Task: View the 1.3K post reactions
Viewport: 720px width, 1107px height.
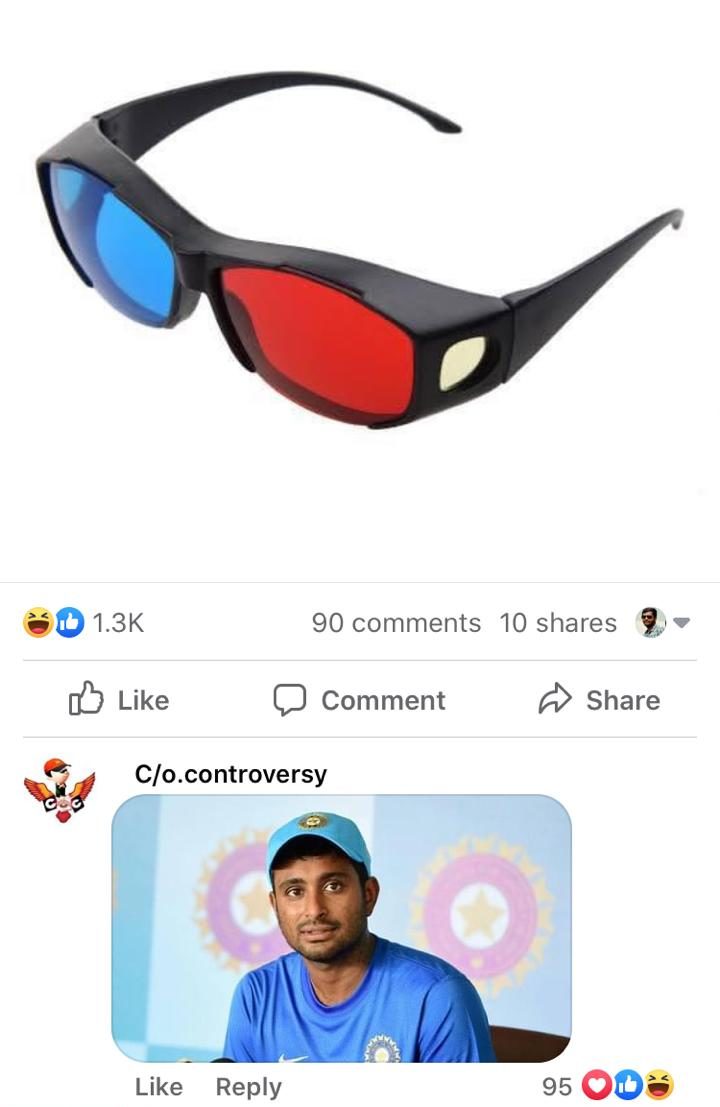Action: 83,622
